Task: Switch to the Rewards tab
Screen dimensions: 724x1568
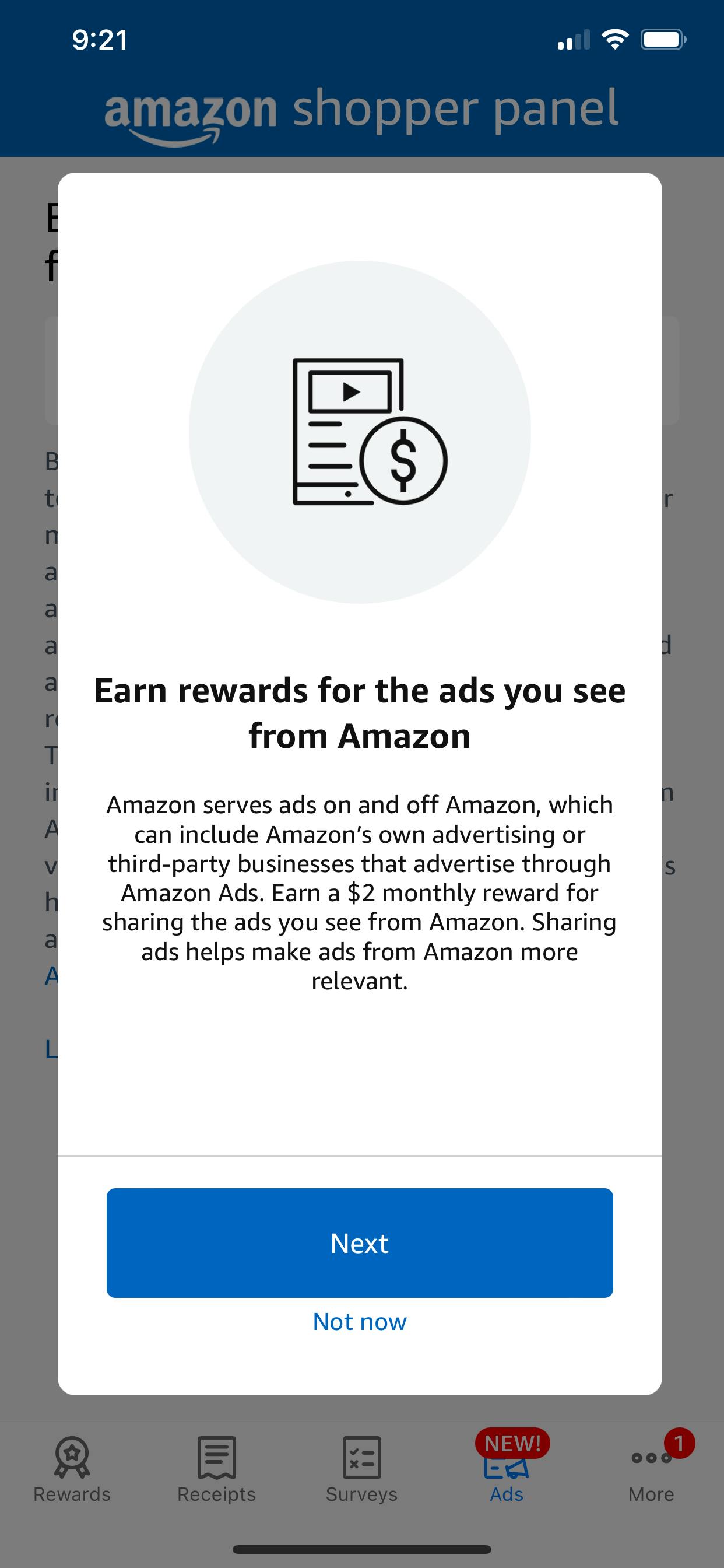Action: 72,1469
